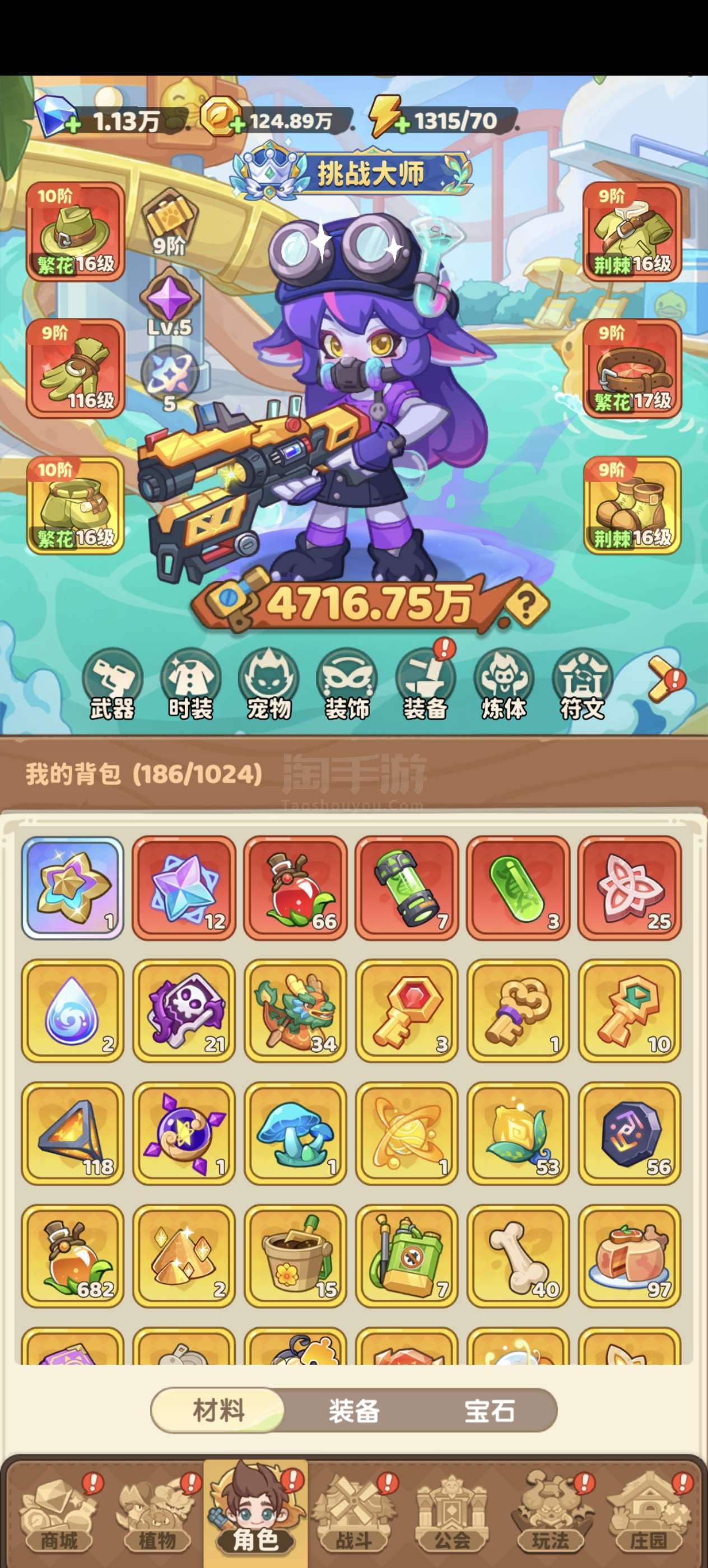Open the 装备 equipment menu
This screenshot has height=1568, width=708.
click(426, 685)
